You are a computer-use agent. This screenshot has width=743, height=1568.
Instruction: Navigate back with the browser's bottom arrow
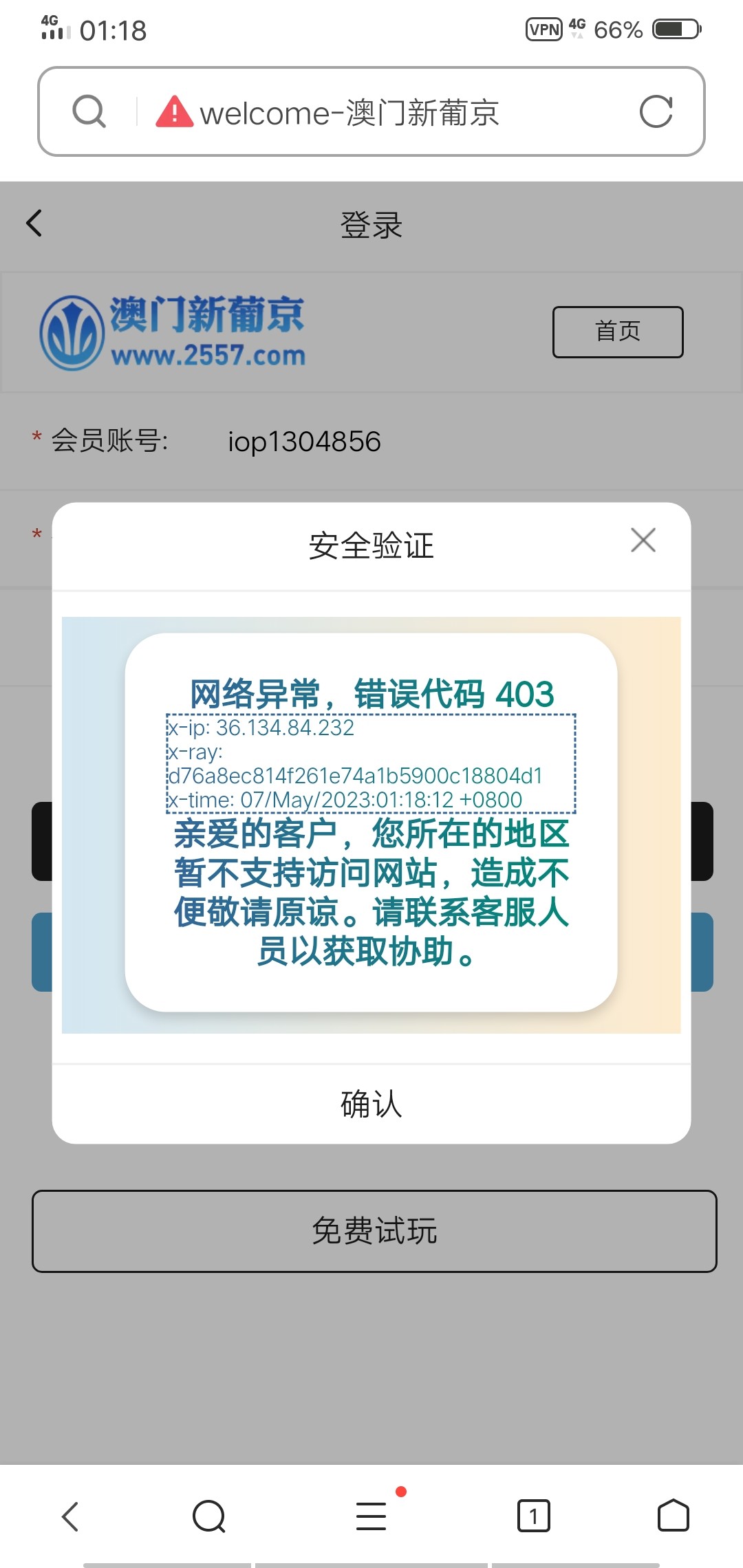[71, 1516]
